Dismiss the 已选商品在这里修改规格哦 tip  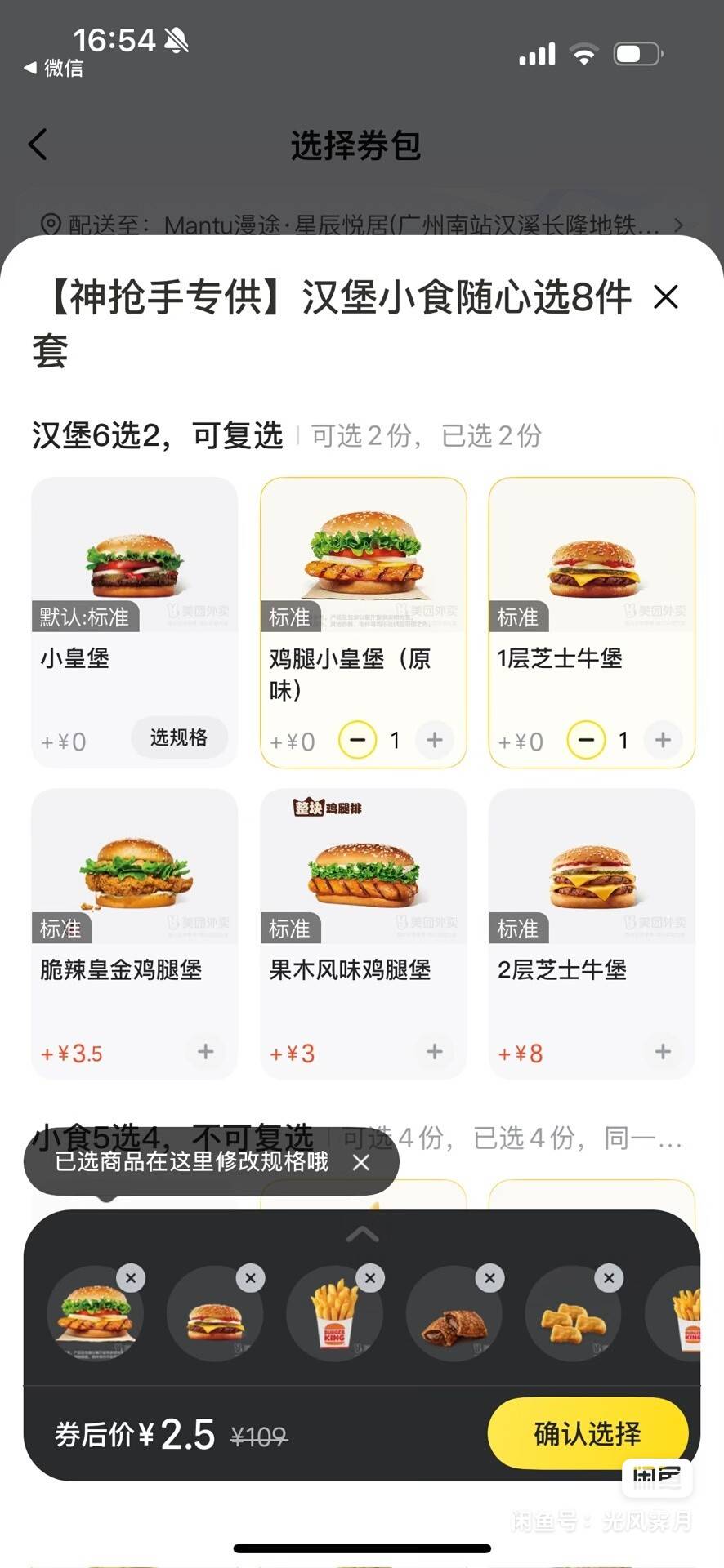pyautogui.click(x=361, y=1162)
